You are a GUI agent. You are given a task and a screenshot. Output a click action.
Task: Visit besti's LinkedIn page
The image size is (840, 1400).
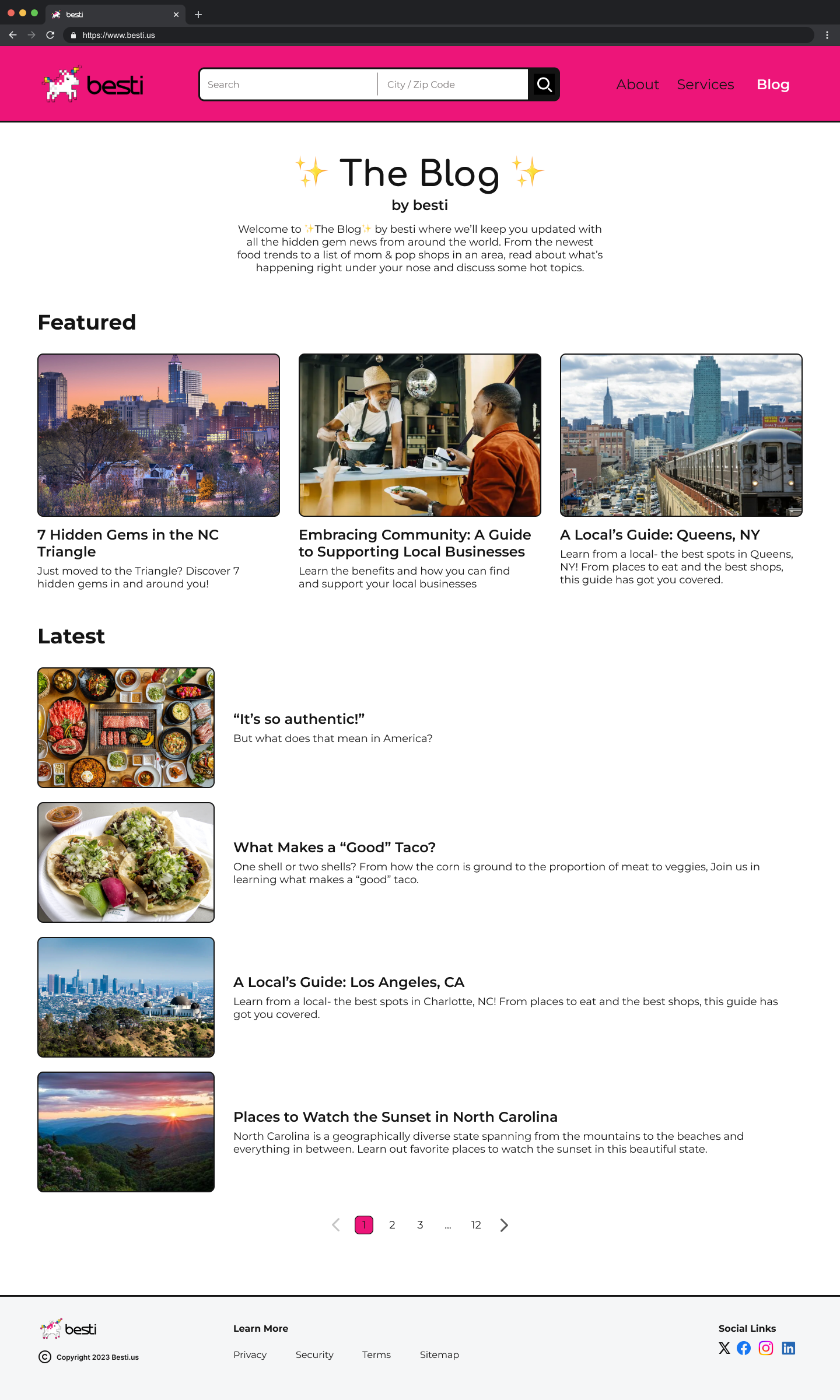tap(788, 1348)
